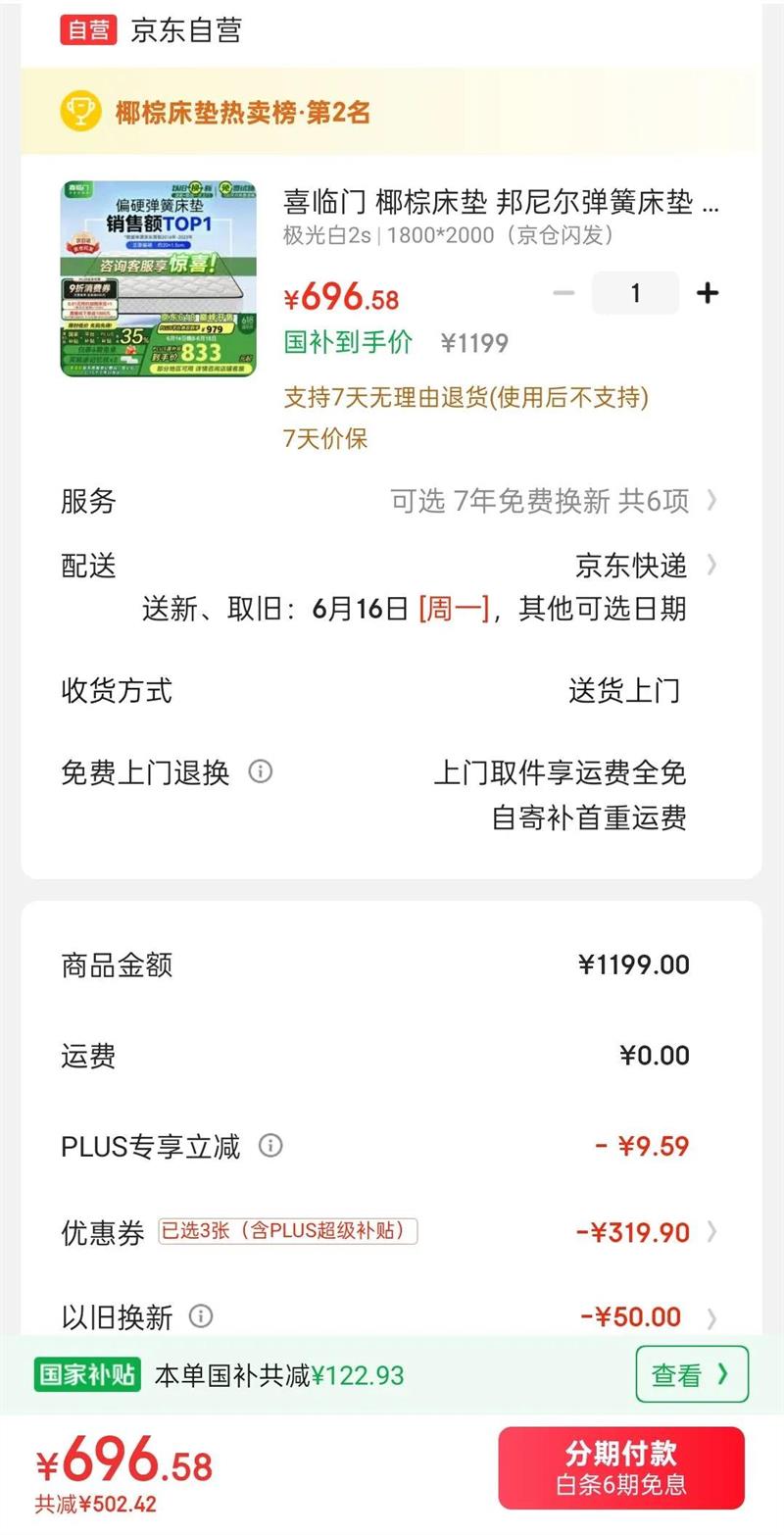Show info for 以旧换新
The height and width of the screenshot is (1535, 784).
[201, 1315]
